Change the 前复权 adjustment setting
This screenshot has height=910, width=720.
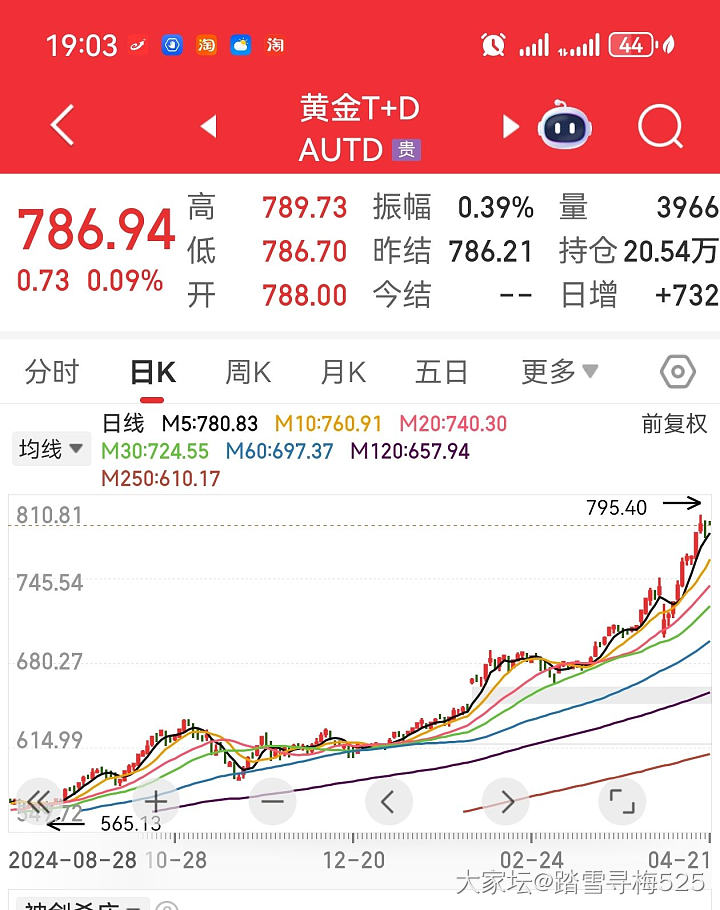point(674,424)
